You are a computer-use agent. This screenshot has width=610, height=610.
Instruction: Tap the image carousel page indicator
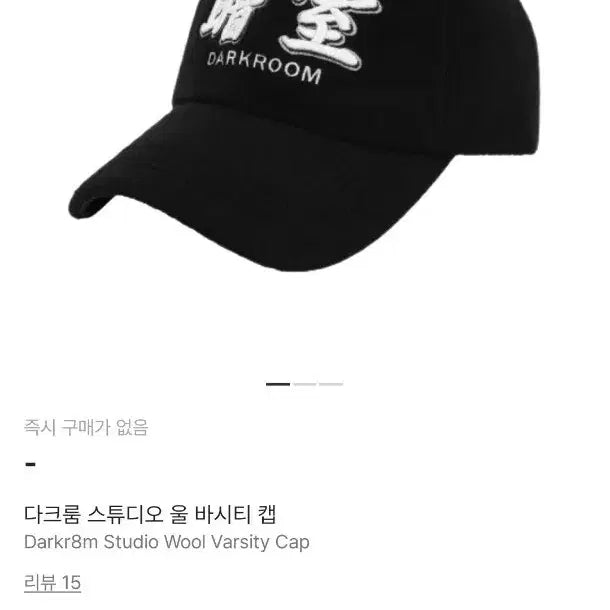pos(304,384)
